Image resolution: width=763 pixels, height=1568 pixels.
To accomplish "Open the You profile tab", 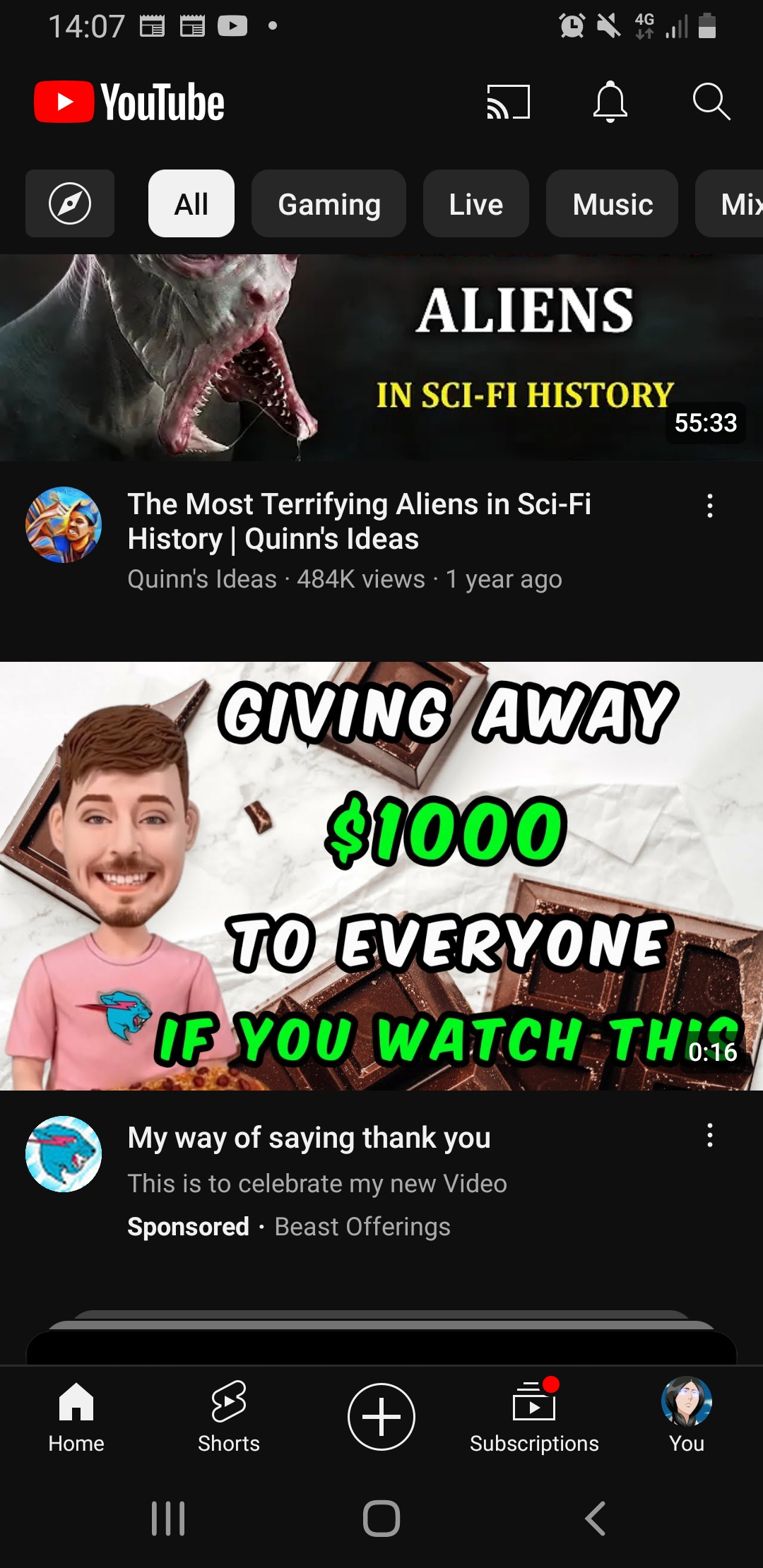I will pos(687,1417).
